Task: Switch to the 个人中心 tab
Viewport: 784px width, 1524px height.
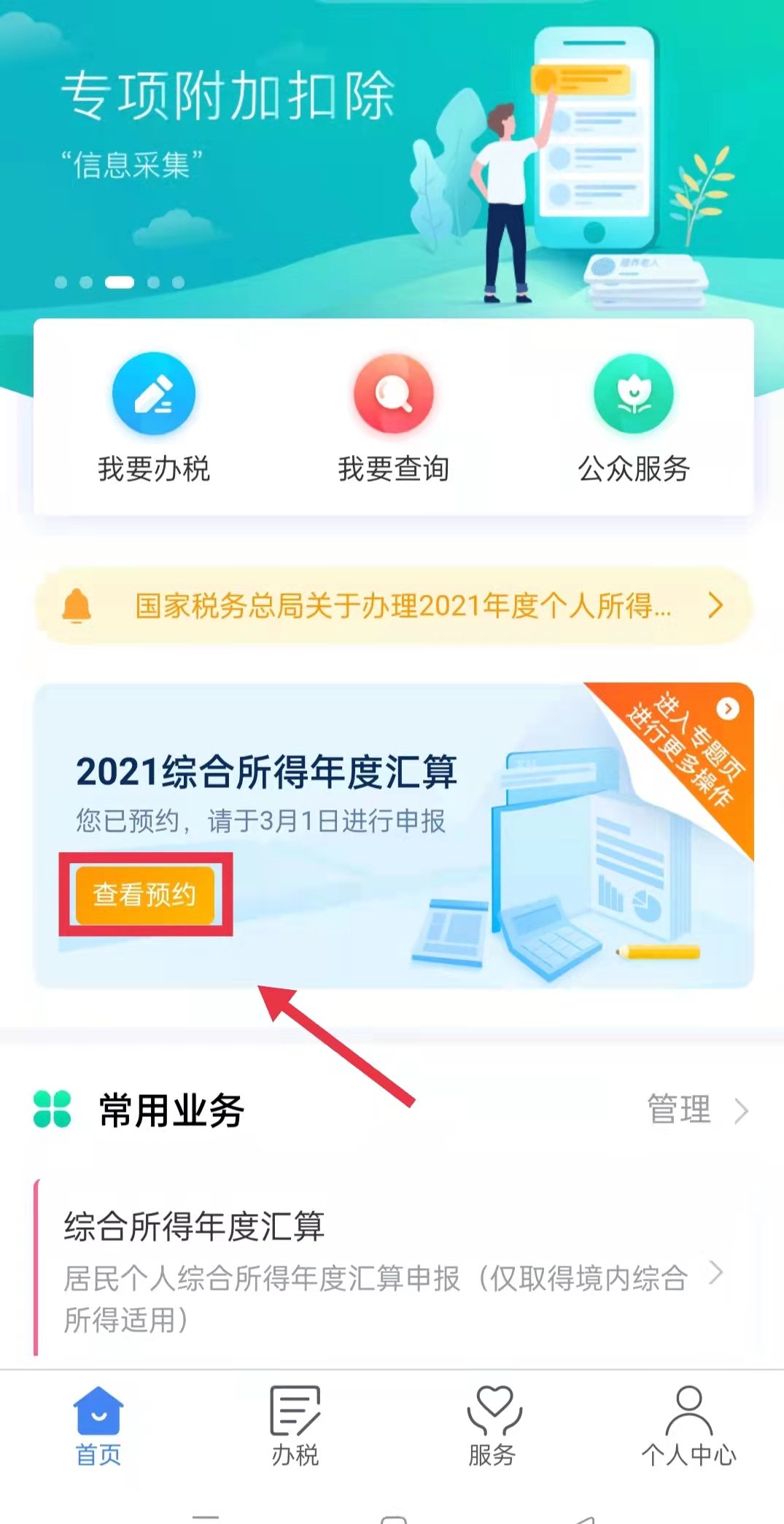Action: click(x=688, y=1426)
